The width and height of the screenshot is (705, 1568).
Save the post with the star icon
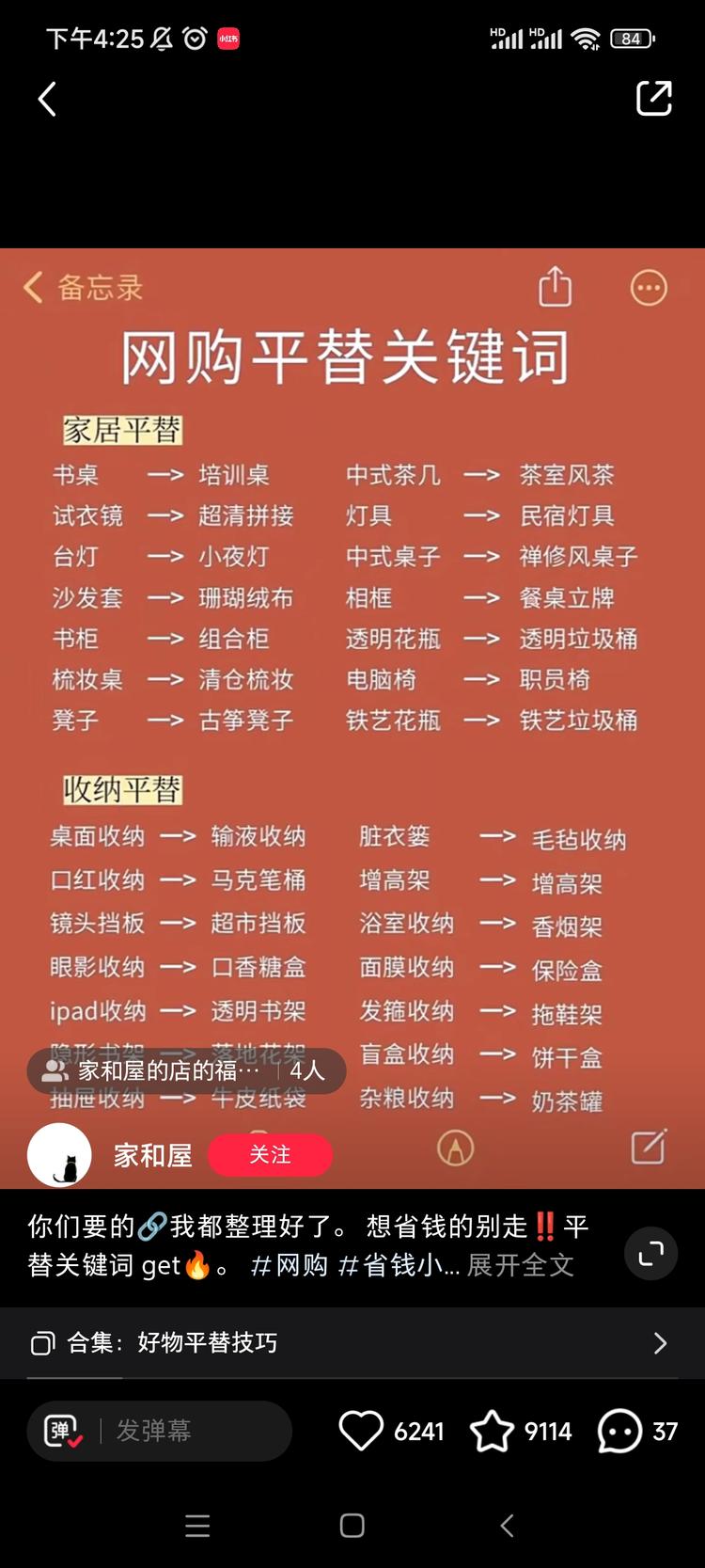pos(492,1431)
